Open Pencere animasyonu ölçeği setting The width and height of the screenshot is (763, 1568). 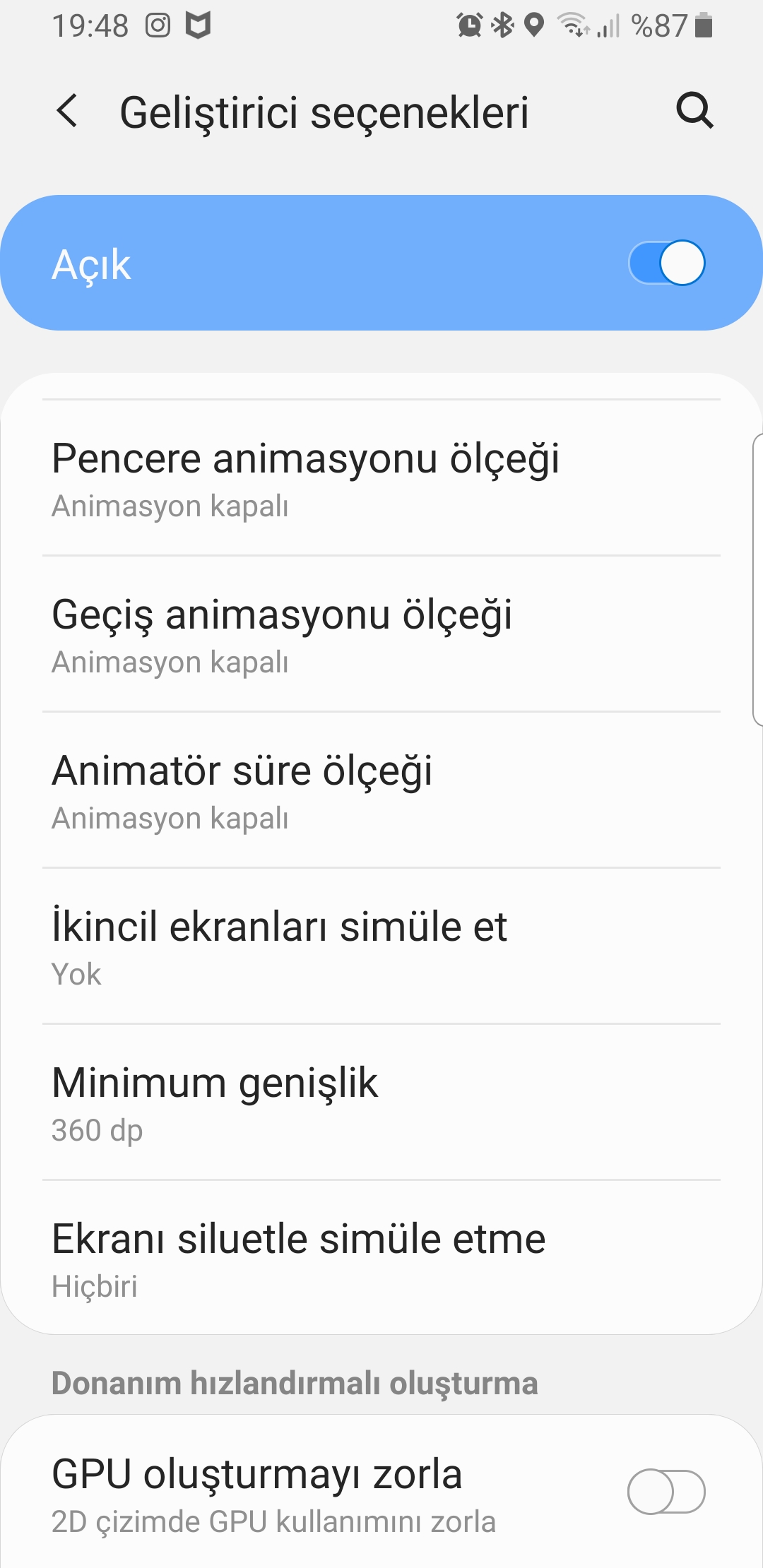(381, 478)
